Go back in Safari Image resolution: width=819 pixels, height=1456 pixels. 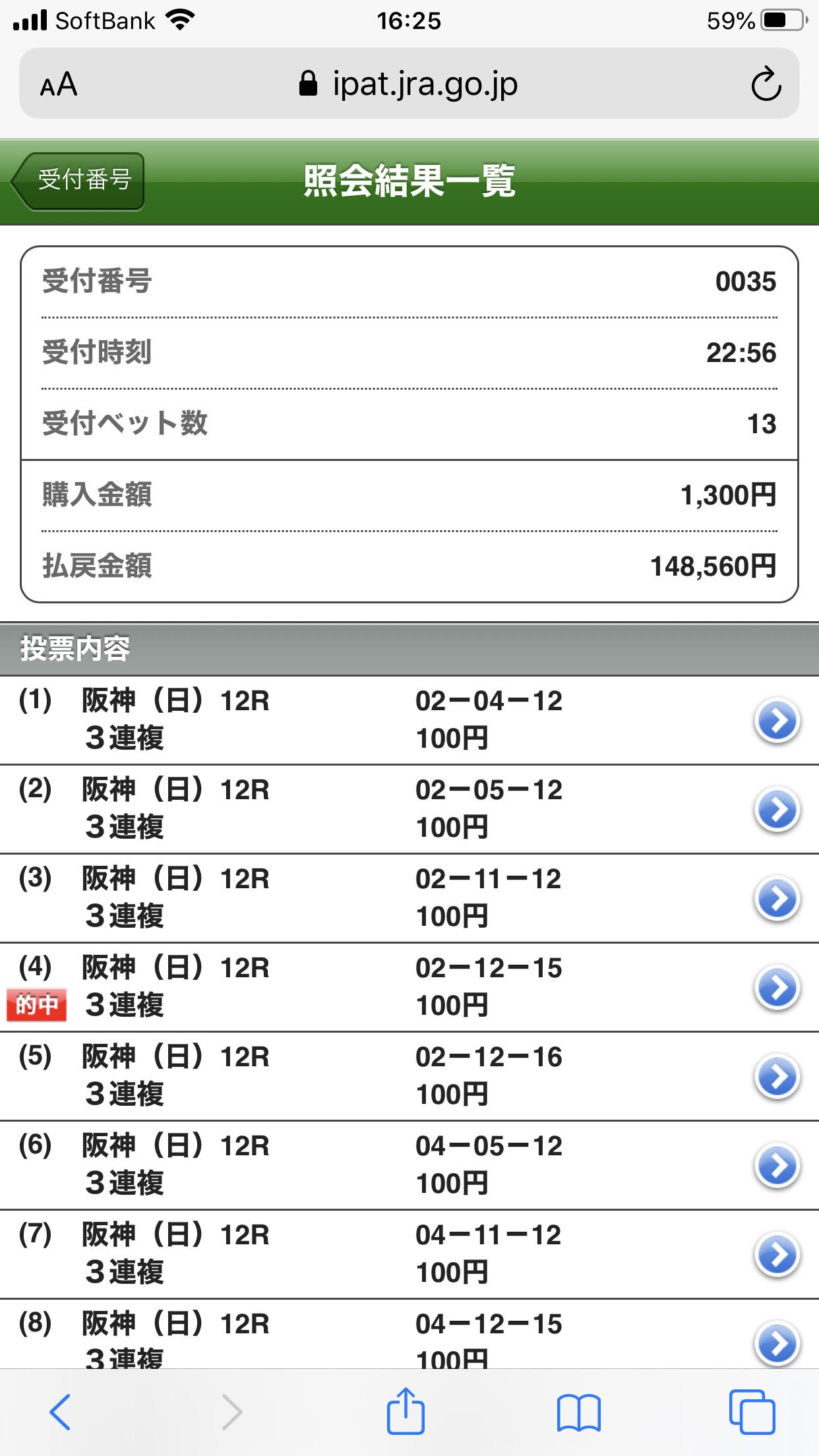click(61, 1412)
